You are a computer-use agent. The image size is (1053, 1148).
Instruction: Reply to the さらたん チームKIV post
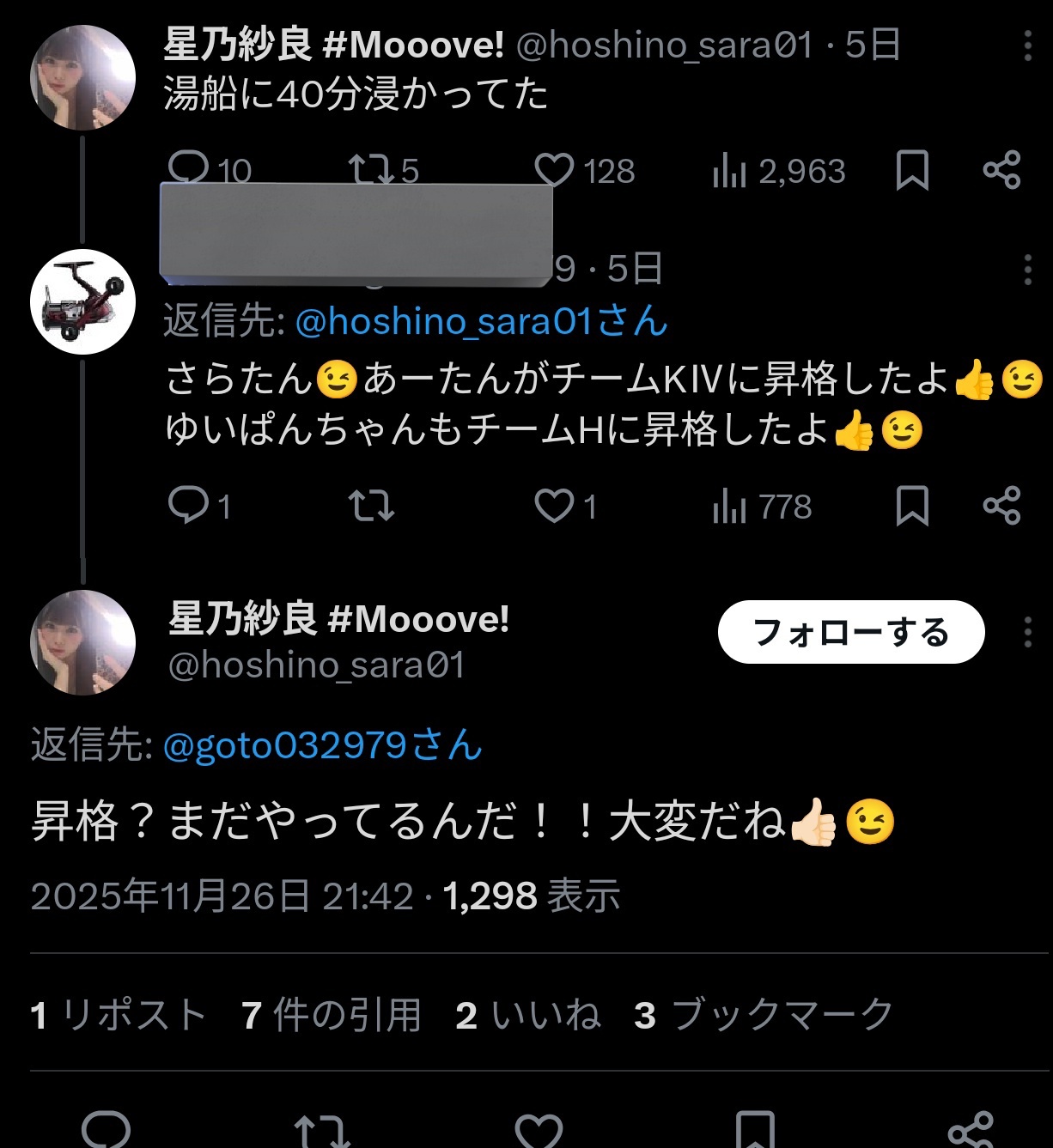(188, 506)
